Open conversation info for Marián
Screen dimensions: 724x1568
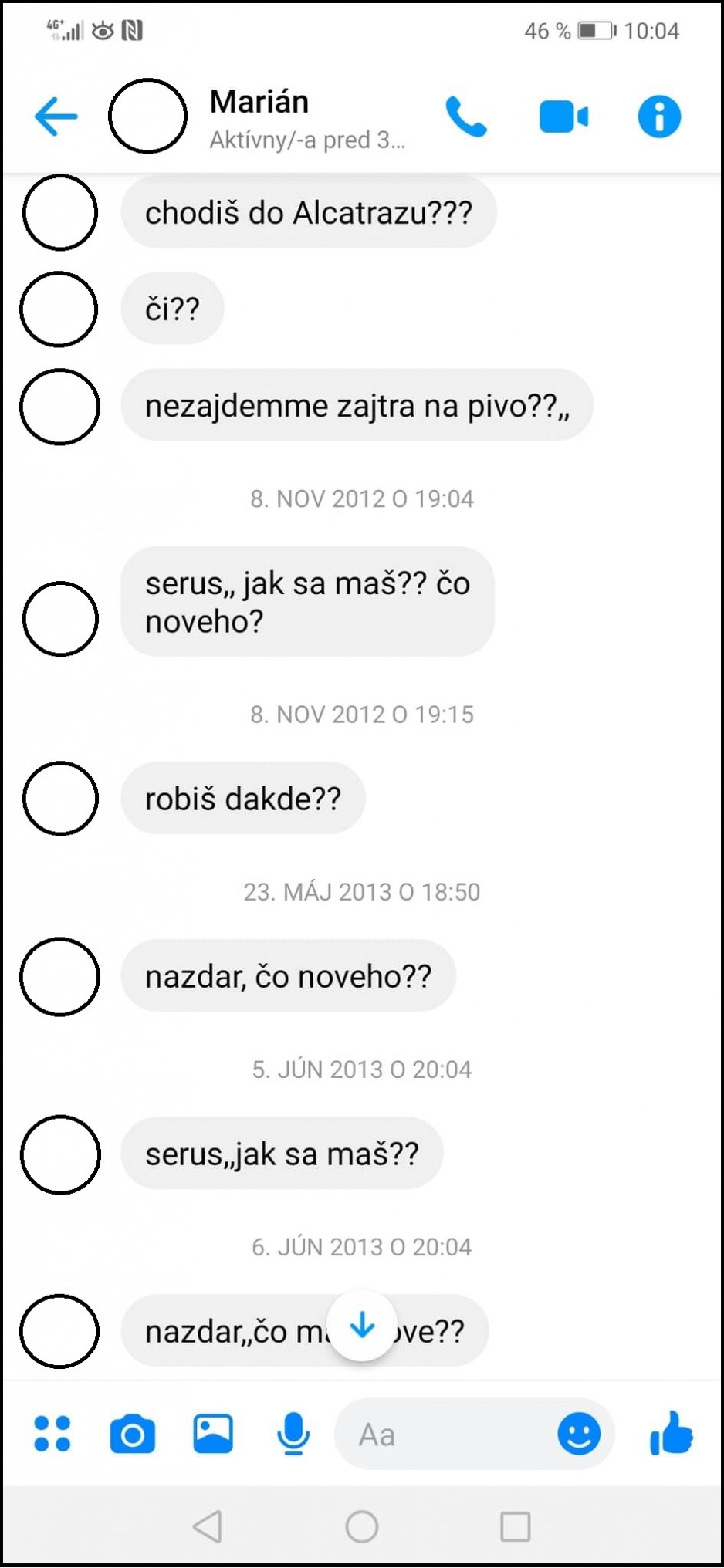tap(659, 117)
